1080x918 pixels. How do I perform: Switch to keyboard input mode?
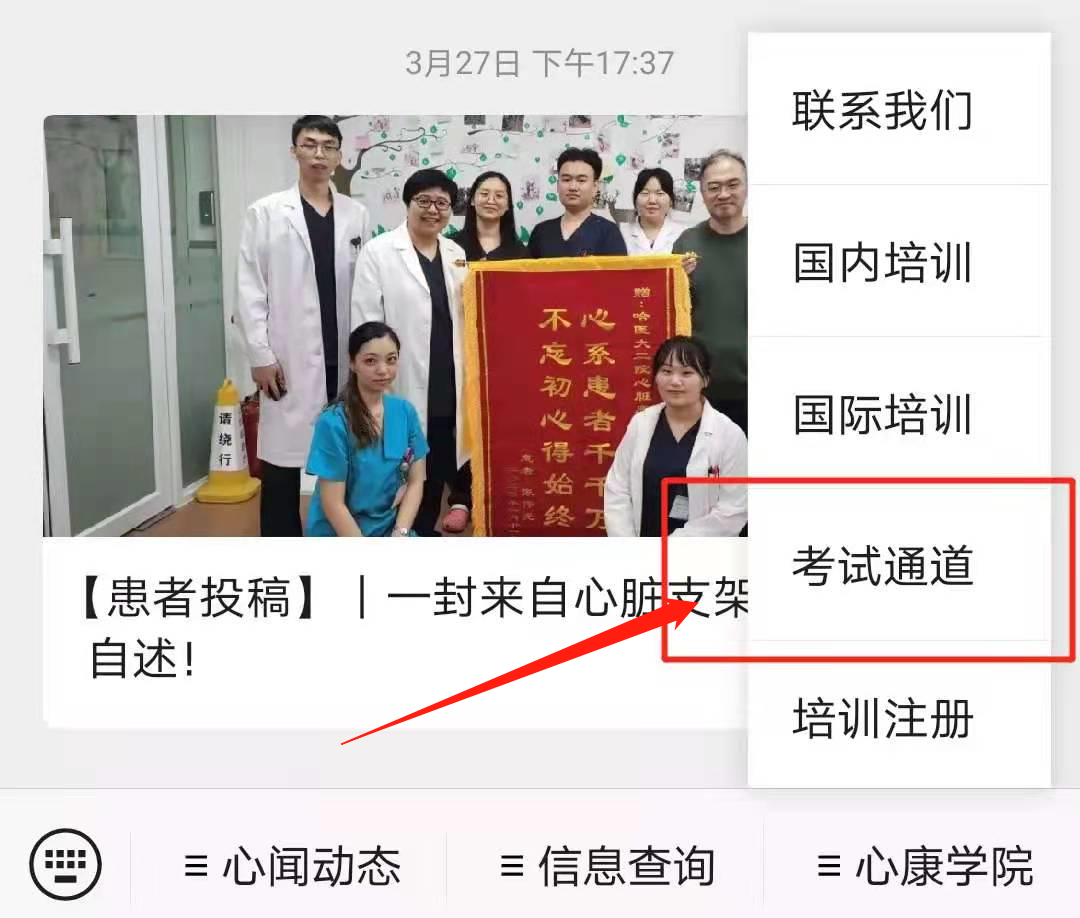click(66, 864)
